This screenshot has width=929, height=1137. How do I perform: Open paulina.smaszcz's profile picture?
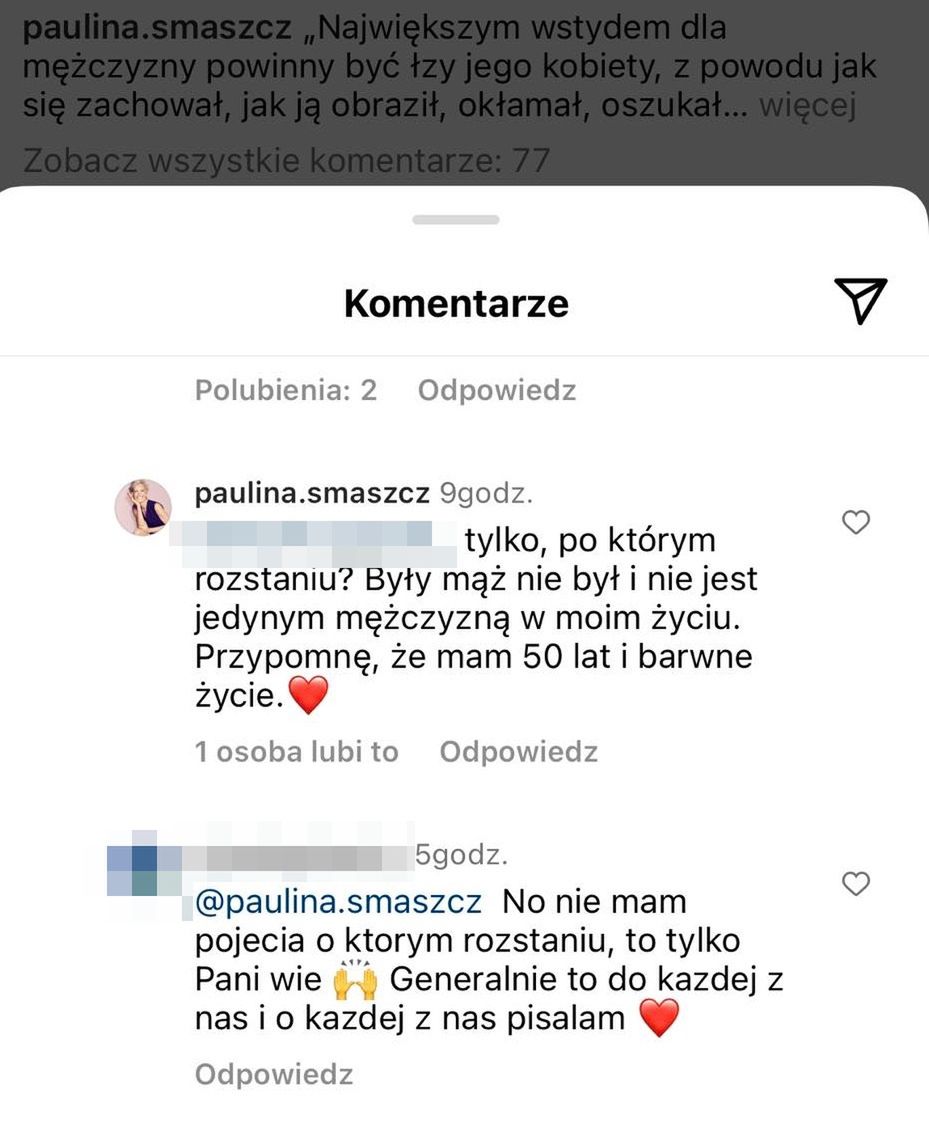pos(145,507)
